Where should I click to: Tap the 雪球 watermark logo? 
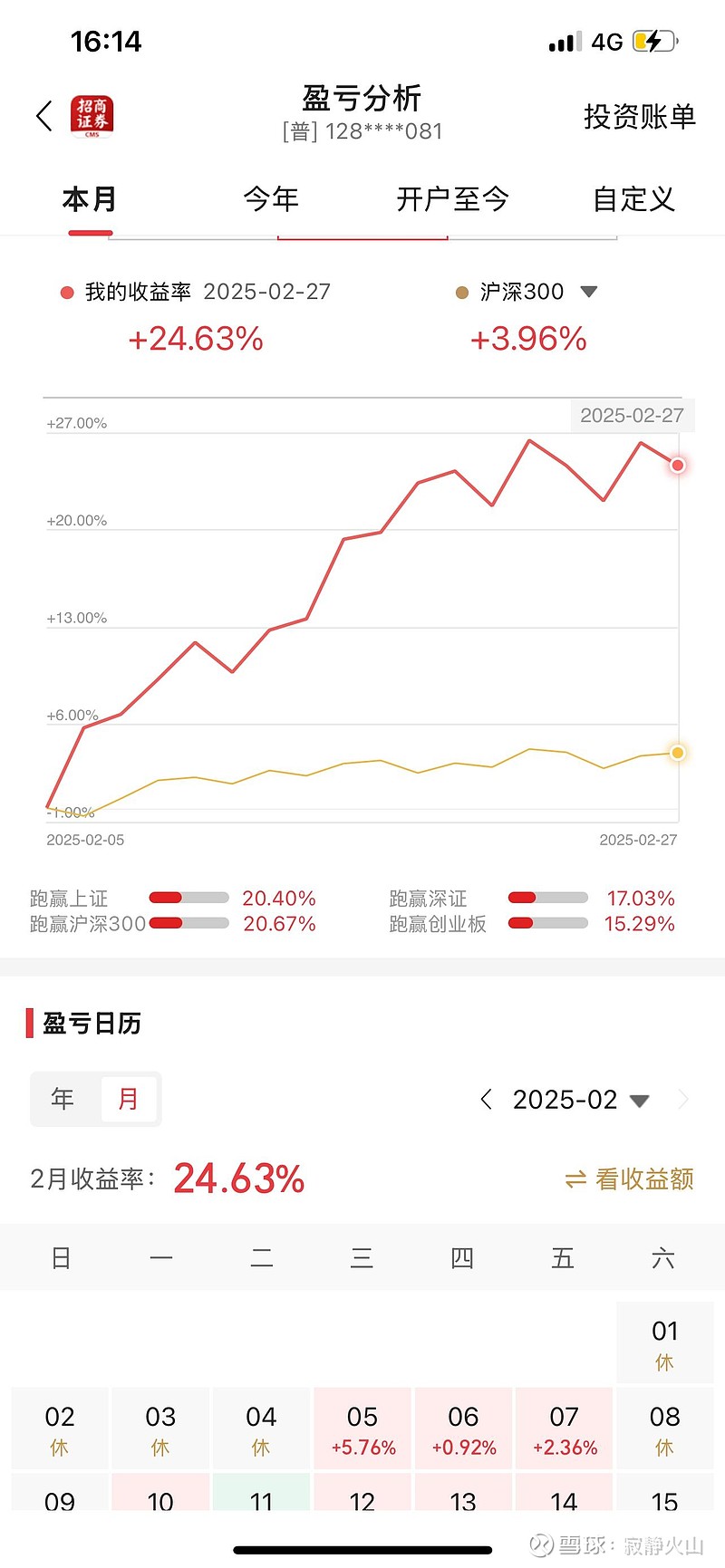point(541,1544)
